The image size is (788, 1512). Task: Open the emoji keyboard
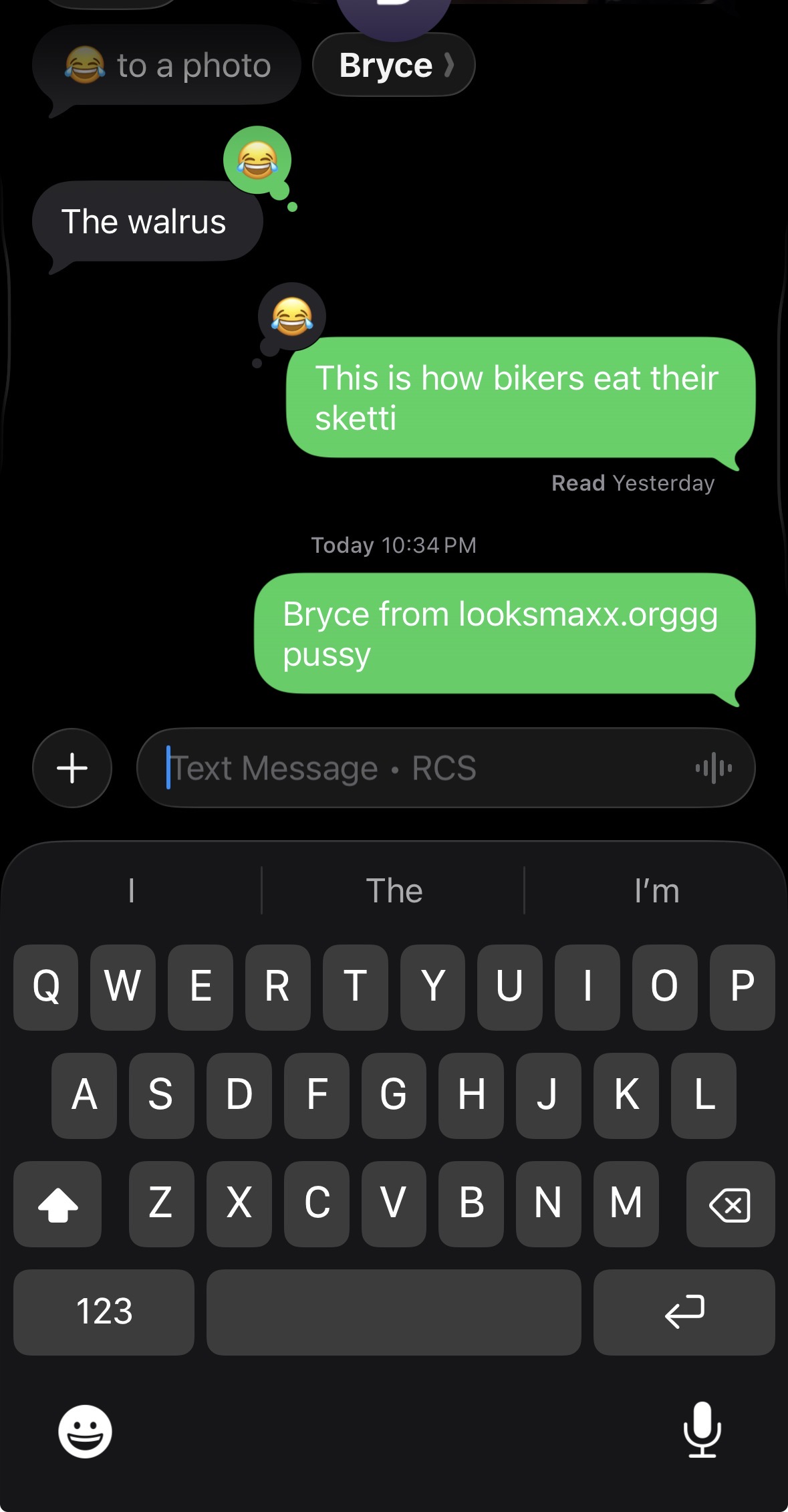click(85, 1431)
